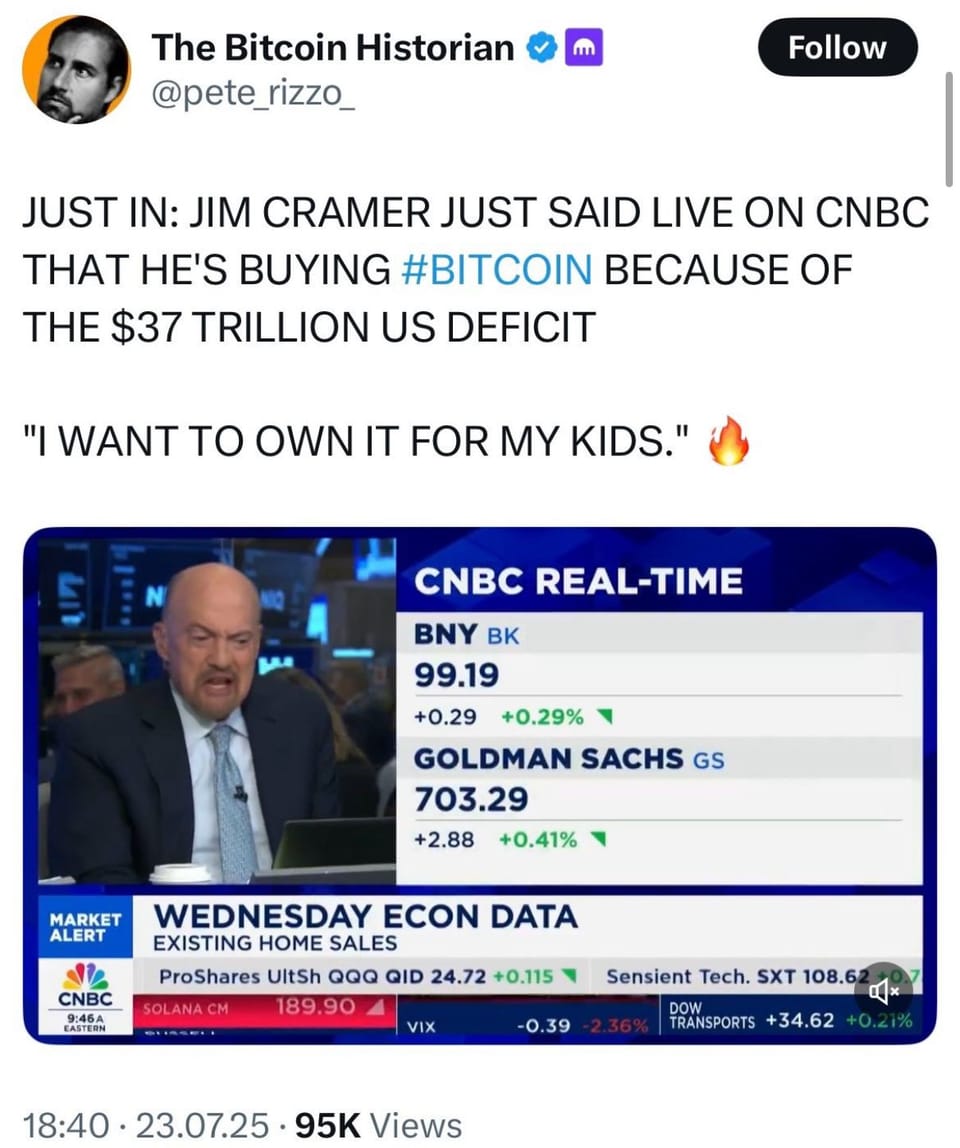
Task: Open the #BITCOIN hashtag link
Action: coord(499,269)
